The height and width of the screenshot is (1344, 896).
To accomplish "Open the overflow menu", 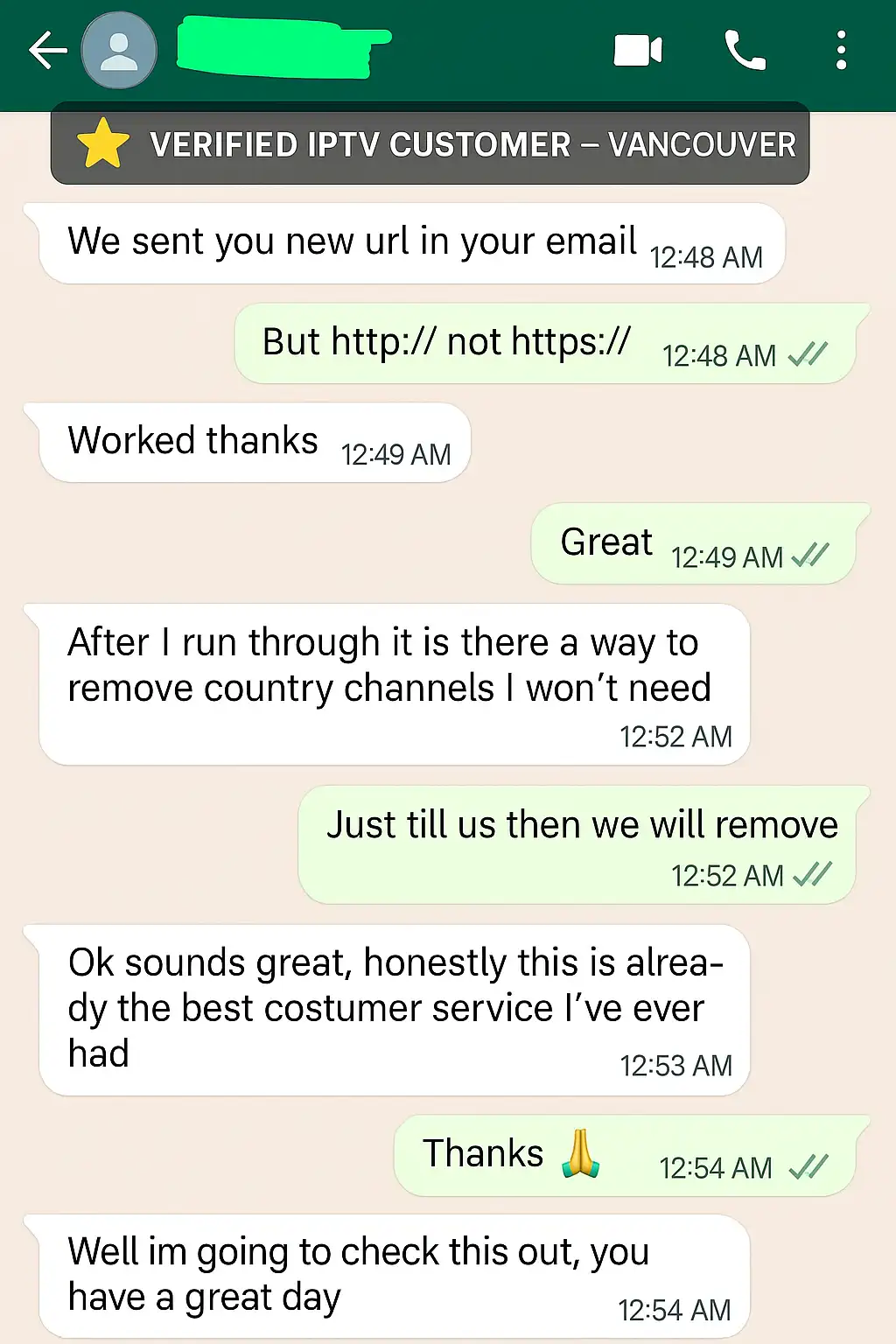I will (x=841, y=51).
